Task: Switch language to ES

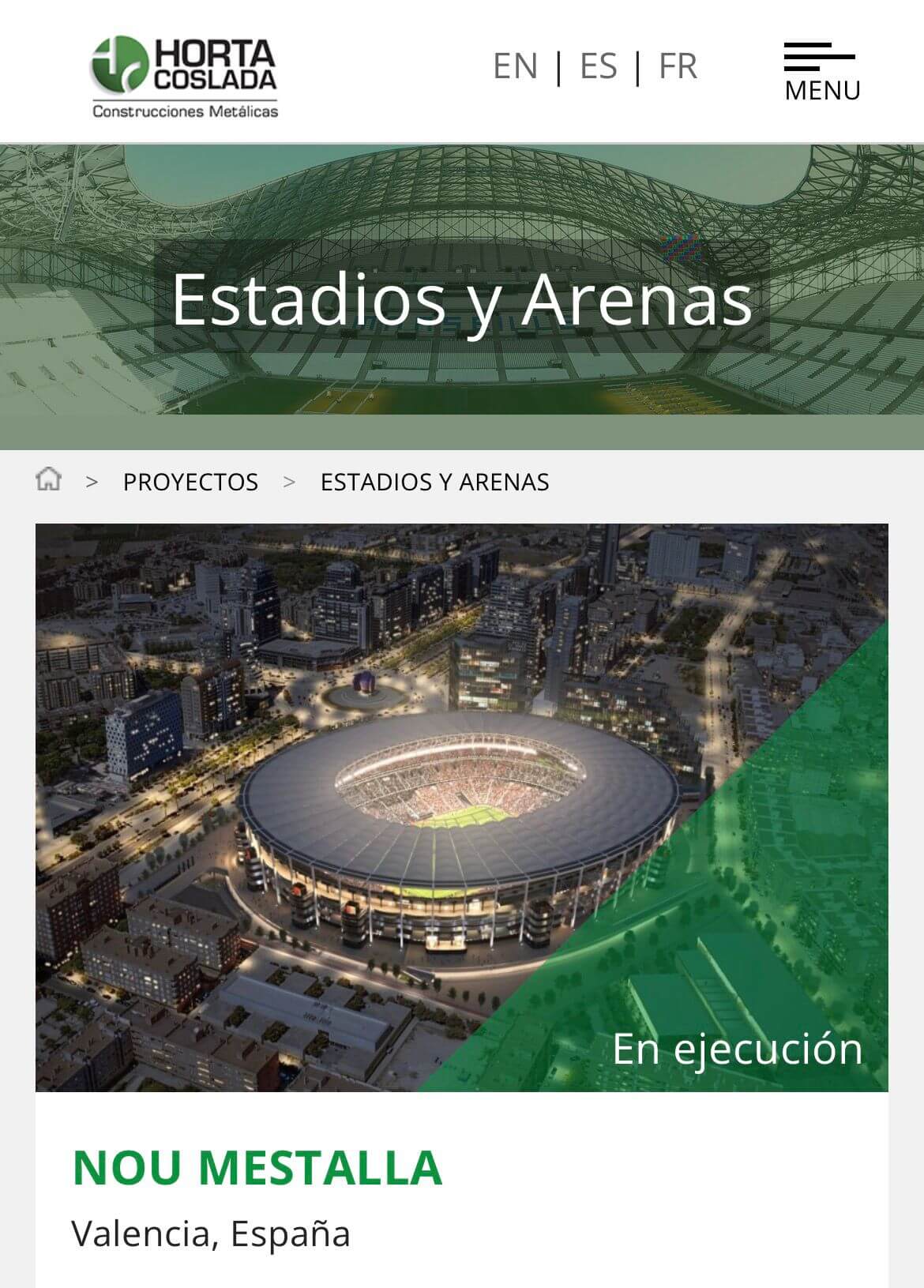Action: pos(598,66)
